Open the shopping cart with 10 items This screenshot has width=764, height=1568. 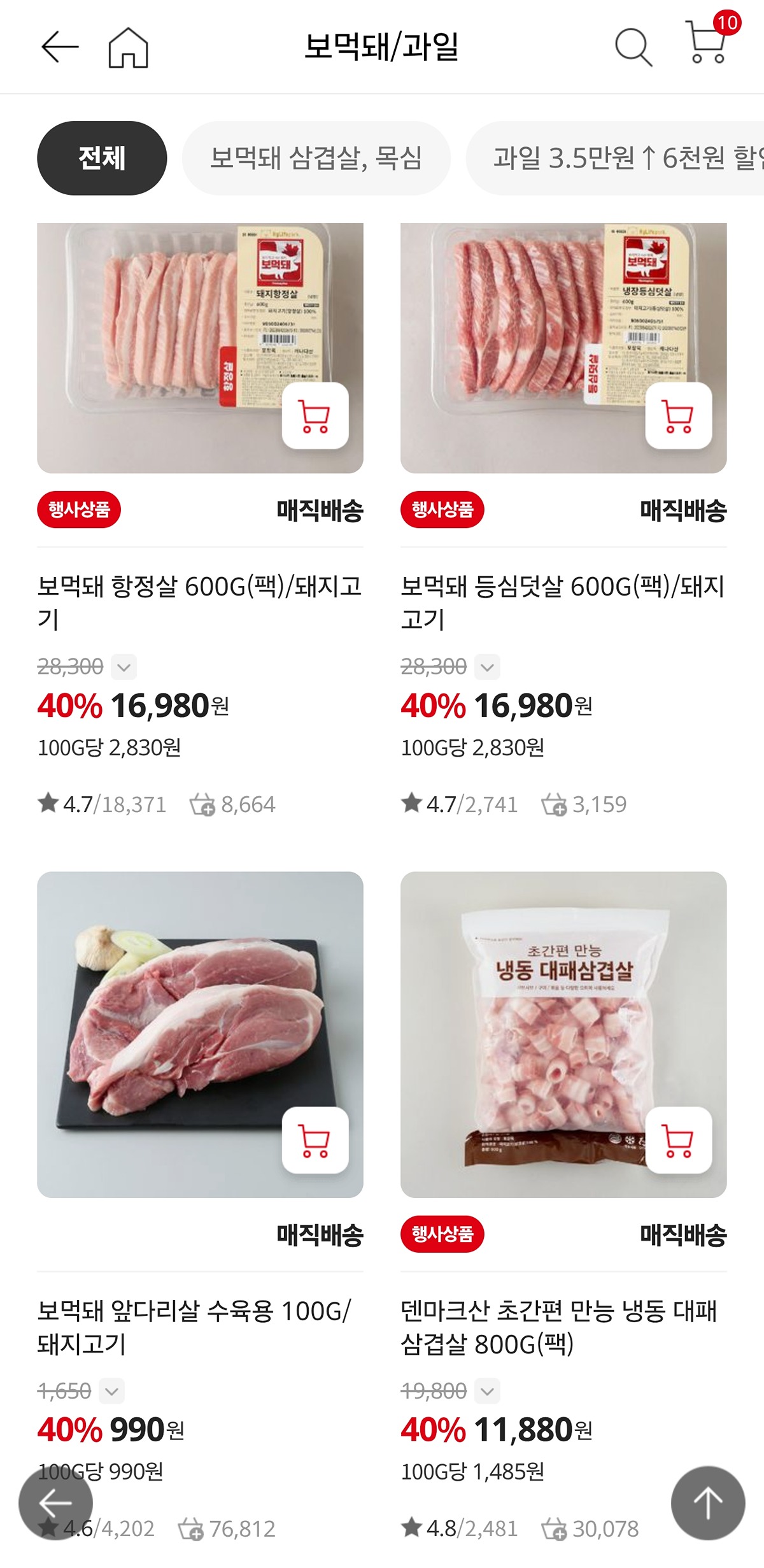[x=707, y=43]
